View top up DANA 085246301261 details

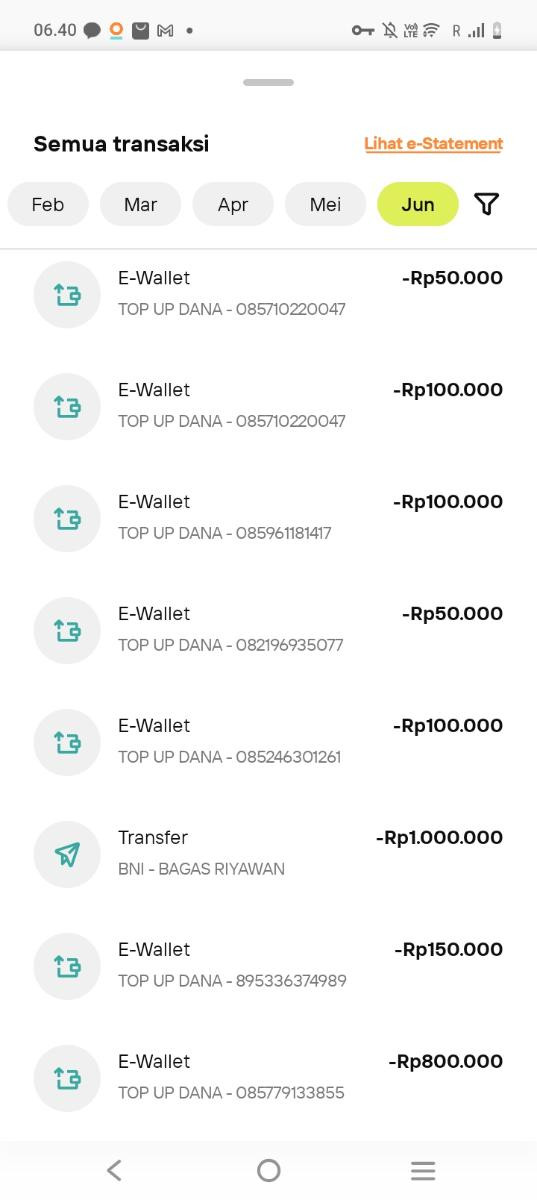(x=268, y=742)
